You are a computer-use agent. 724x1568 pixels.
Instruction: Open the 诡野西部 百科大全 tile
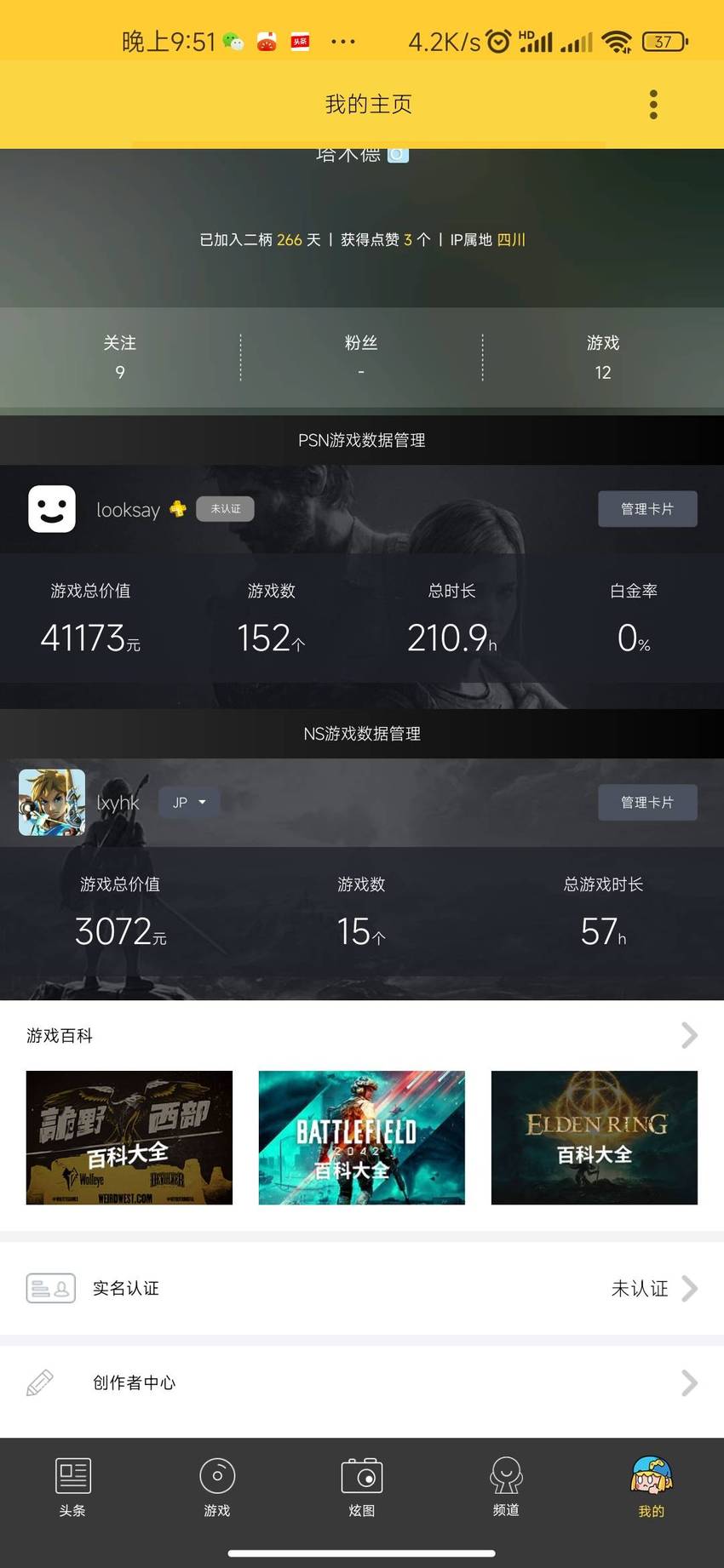point(129,1137)
